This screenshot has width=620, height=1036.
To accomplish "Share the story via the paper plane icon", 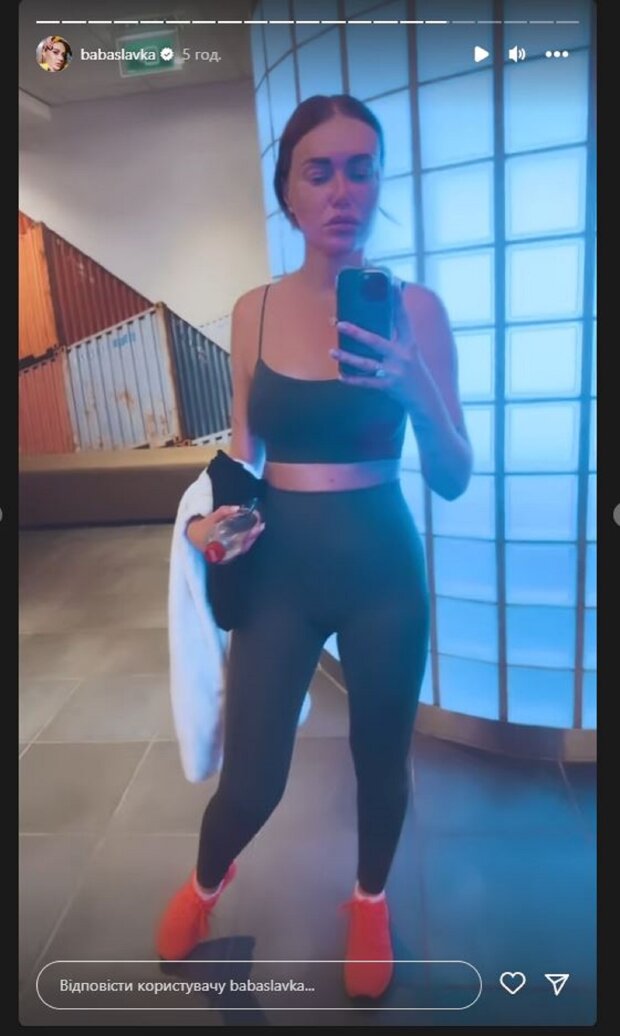I will point(558,983).
